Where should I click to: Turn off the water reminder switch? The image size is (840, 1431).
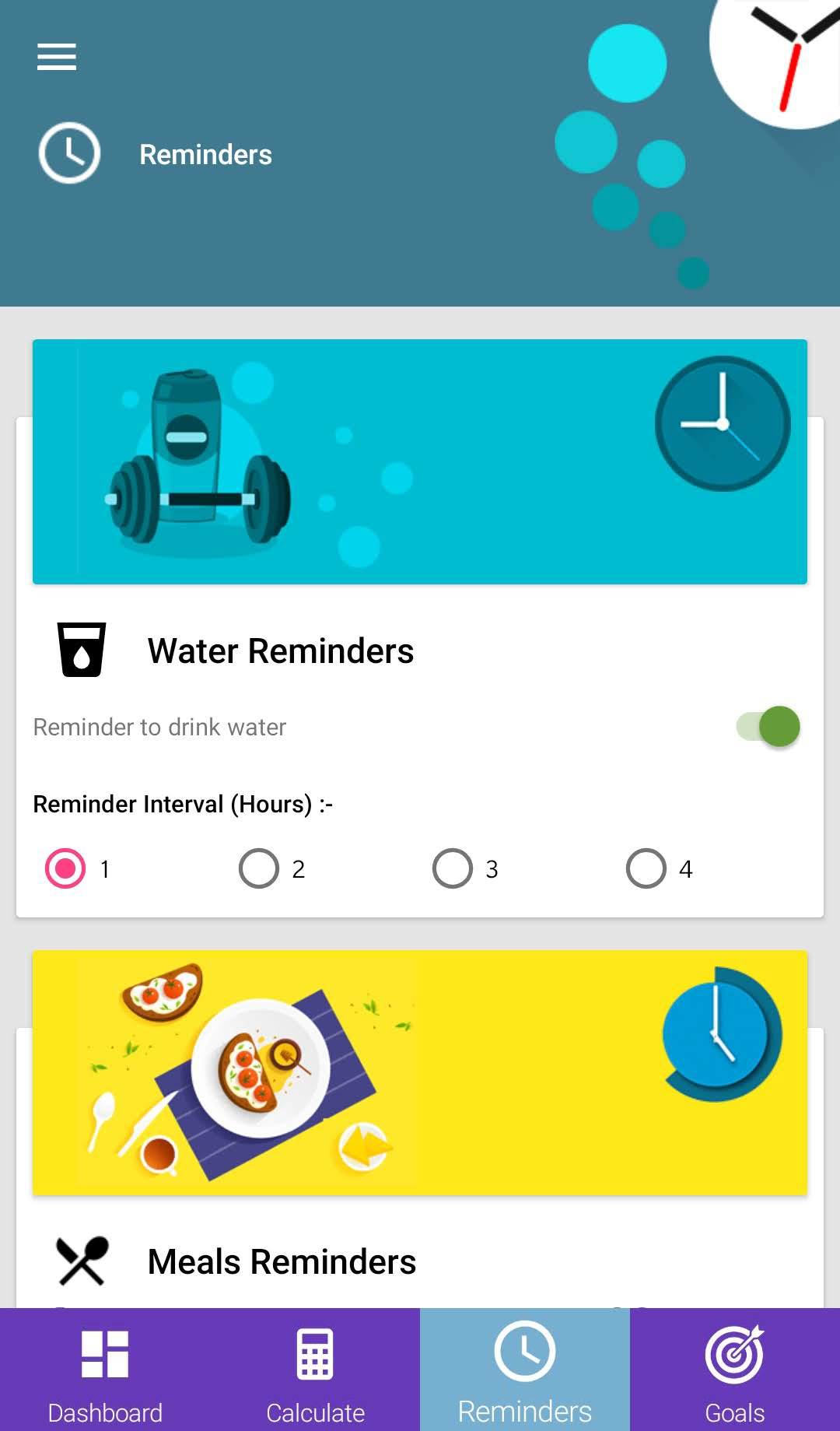tap(768, 727)
